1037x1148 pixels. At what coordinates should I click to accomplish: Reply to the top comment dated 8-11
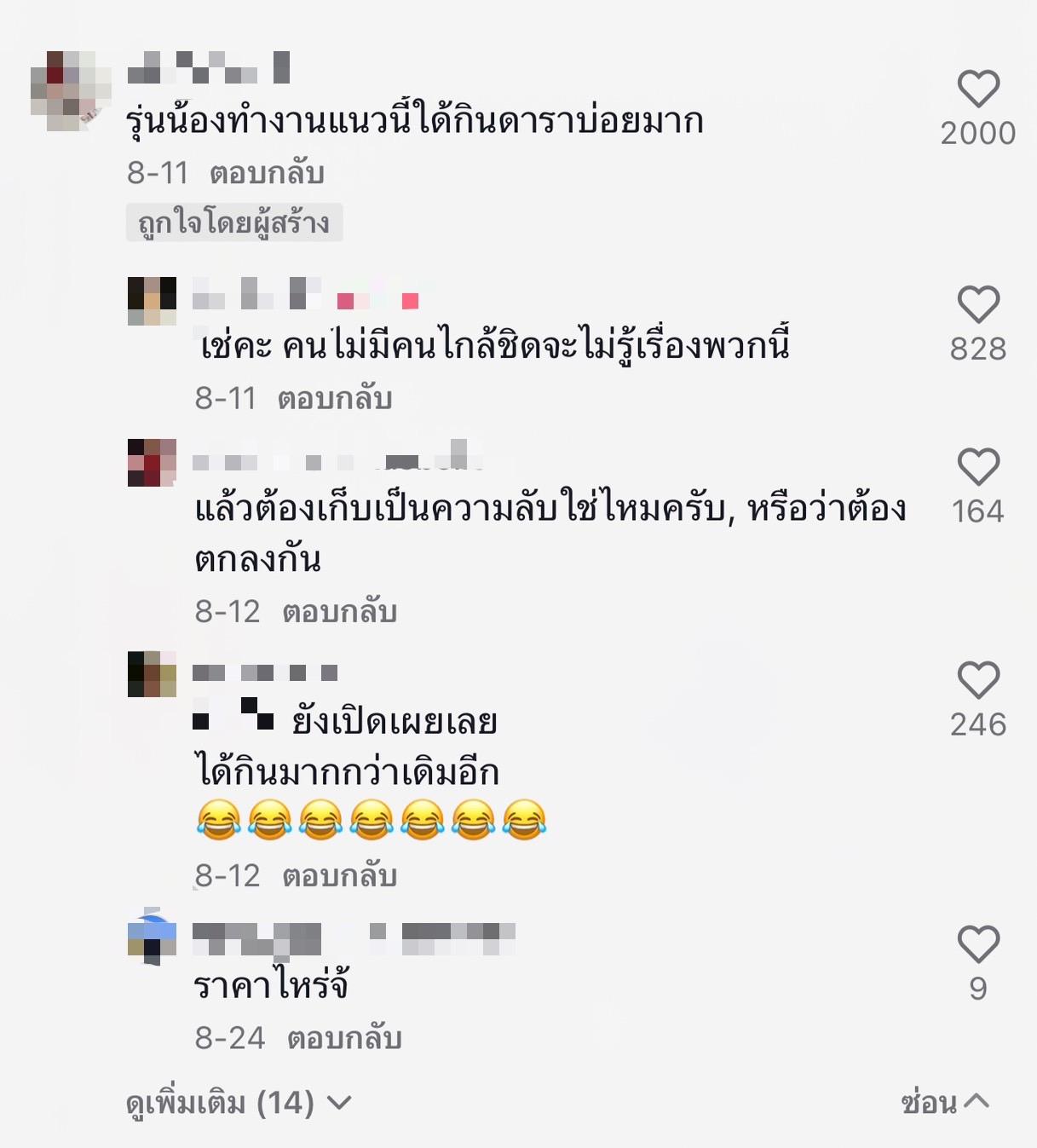click(267, 173)
